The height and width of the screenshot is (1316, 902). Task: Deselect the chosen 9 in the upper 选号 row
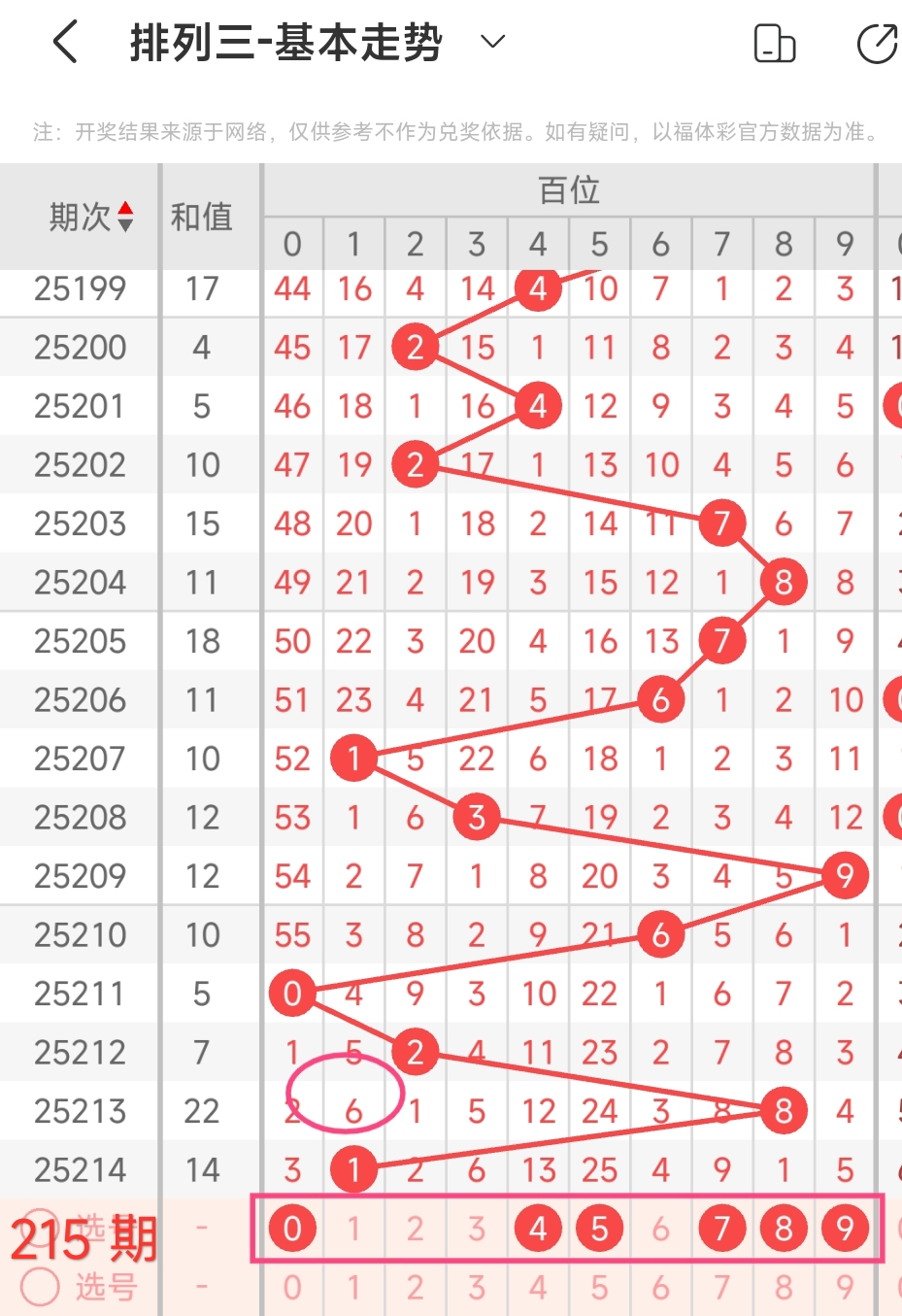point(845,1229)
